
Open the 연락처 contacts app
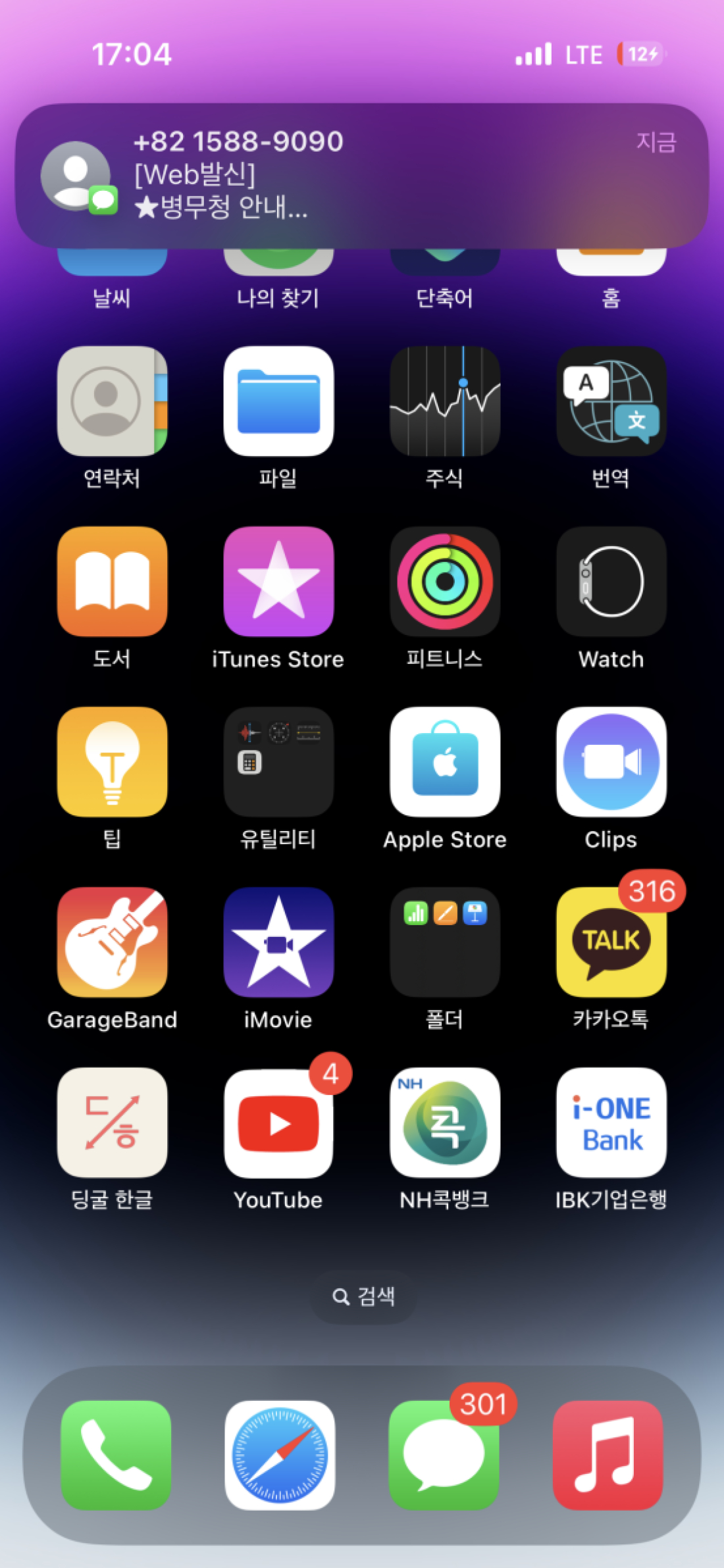[112, 401]
